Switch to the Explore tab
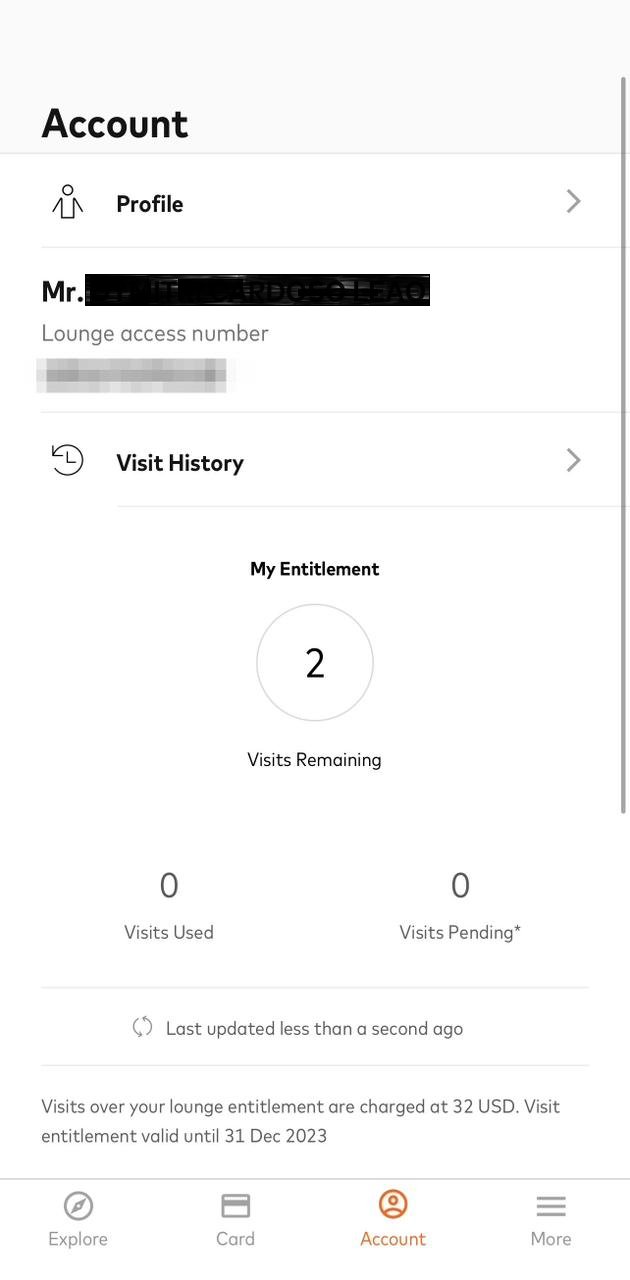 point(78,1219)
